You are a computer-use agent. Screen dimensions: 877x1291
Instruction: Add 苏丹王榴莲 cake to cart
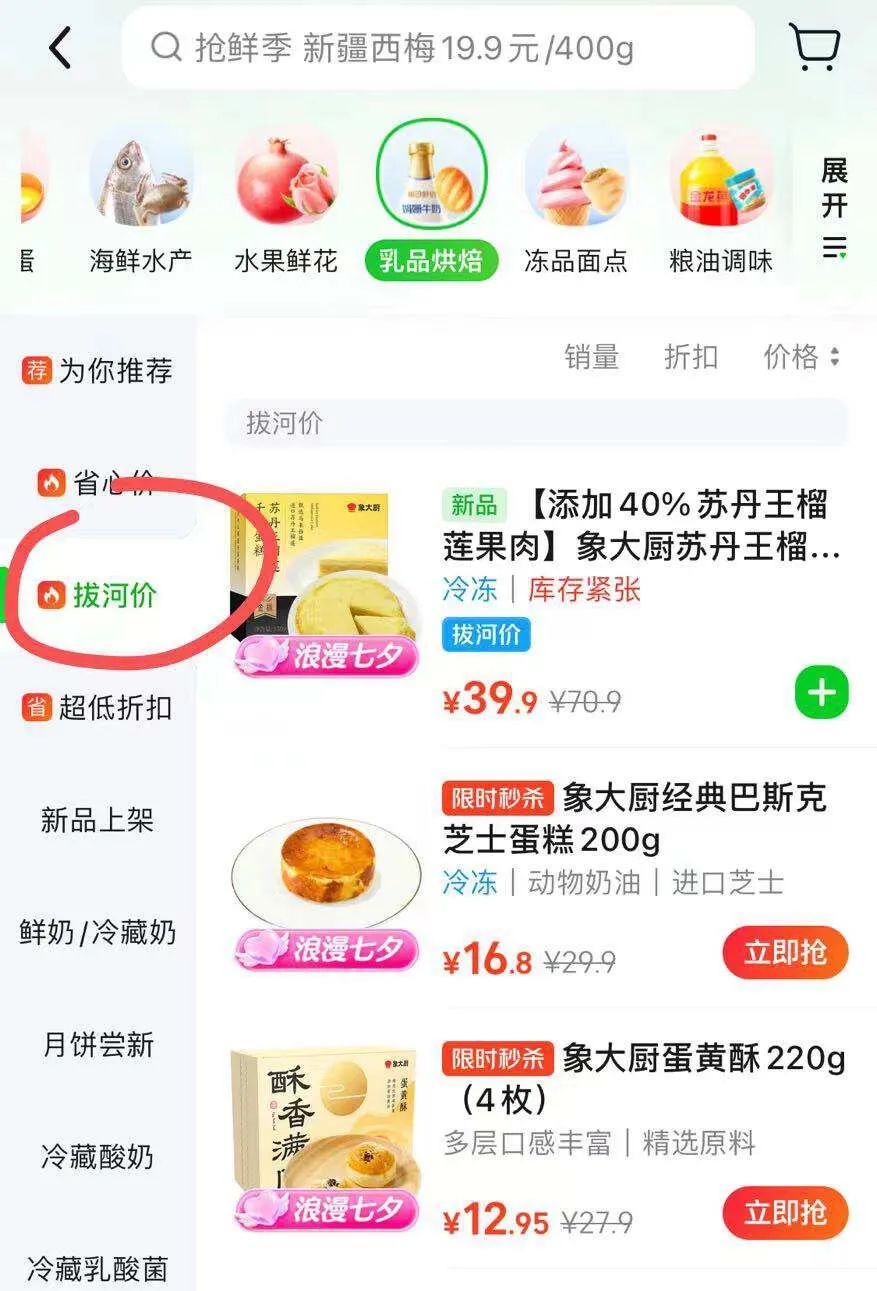coord(822,693)
